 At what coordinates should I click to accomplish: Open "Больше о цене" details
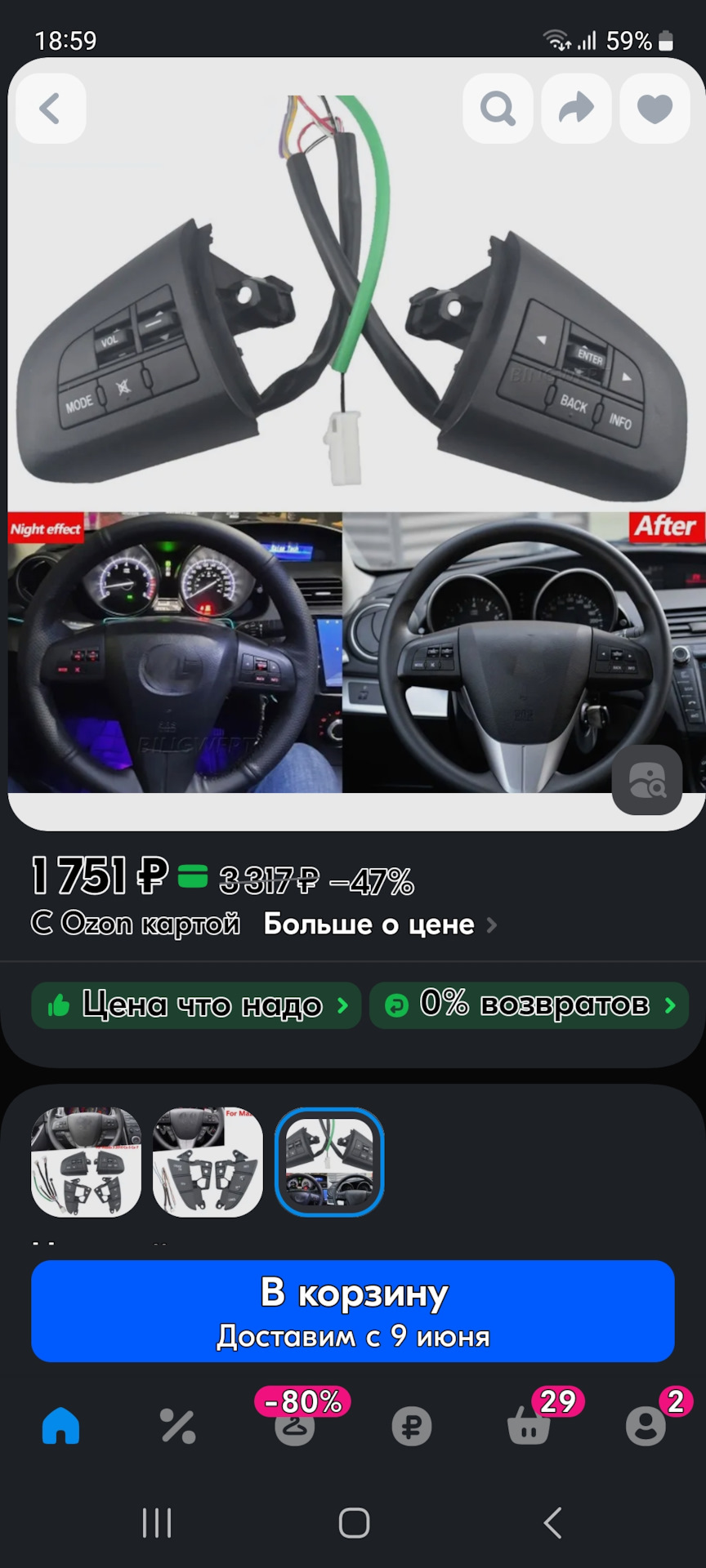(x=379, y=924)
